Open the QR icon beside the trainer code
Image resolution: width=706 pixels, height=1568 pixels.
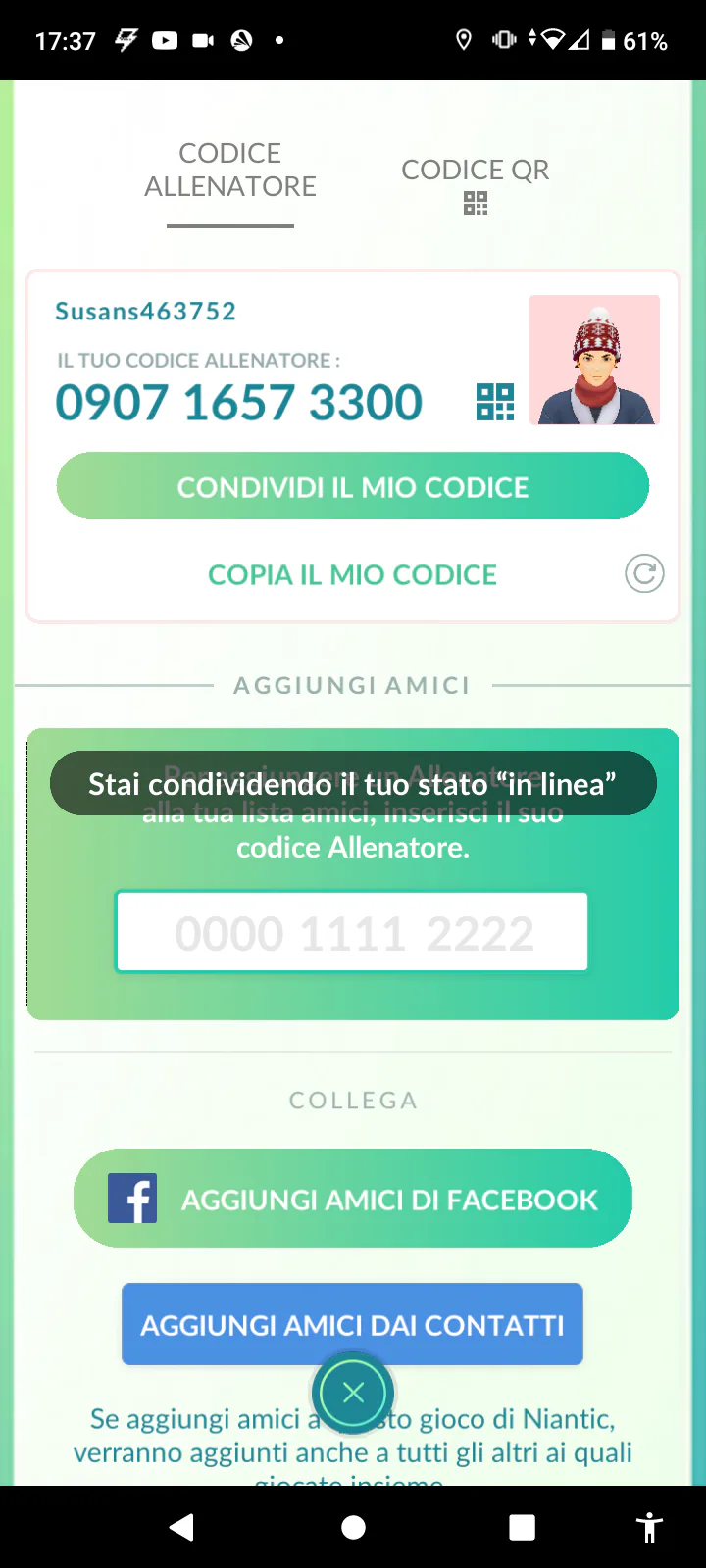(495, 402)
